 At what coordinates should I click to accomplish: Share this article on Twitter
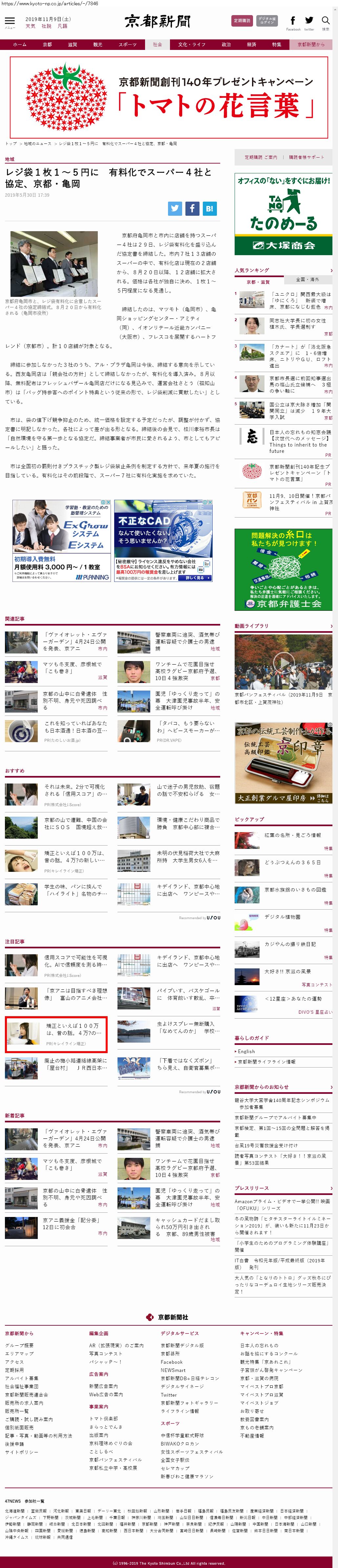click(175, 208)
